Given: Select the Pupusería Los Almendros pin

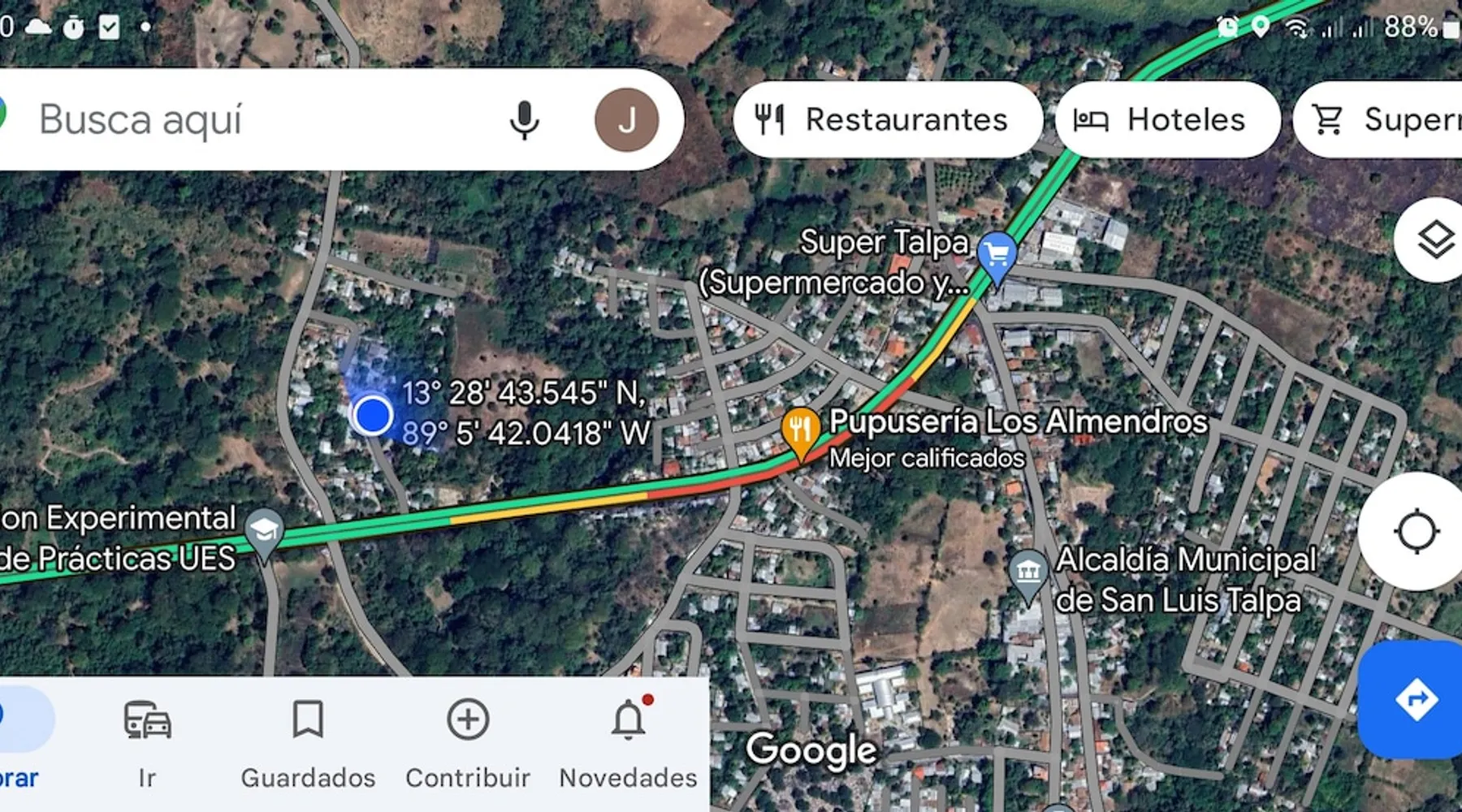Looking at the screenshot, I should (x=800, y=430).
